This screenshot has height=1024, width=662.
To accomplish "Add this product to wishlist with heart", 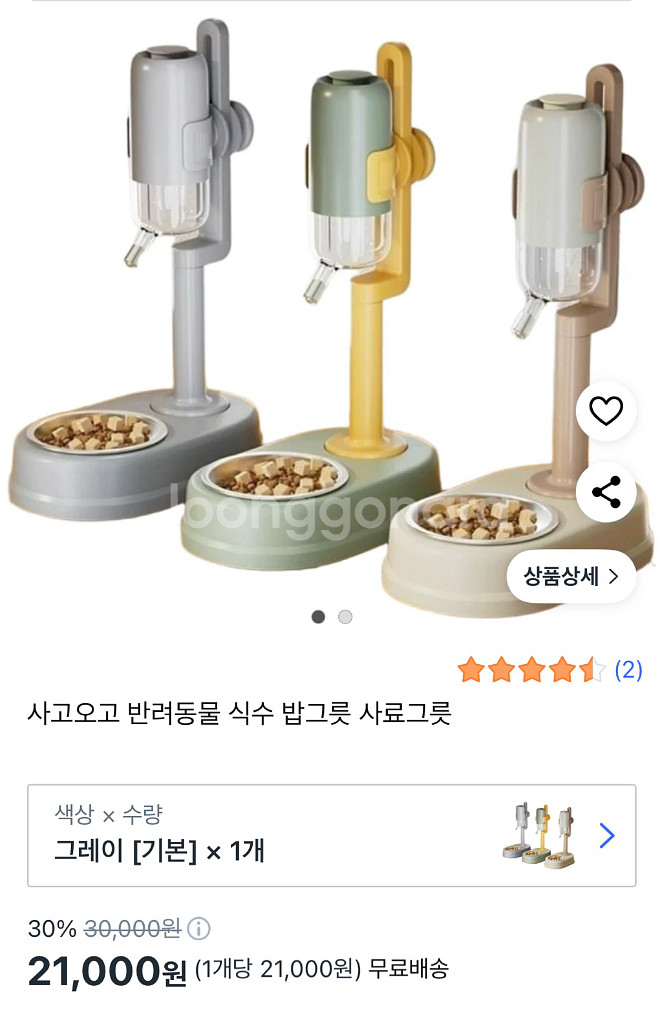I will coord(606,411).
